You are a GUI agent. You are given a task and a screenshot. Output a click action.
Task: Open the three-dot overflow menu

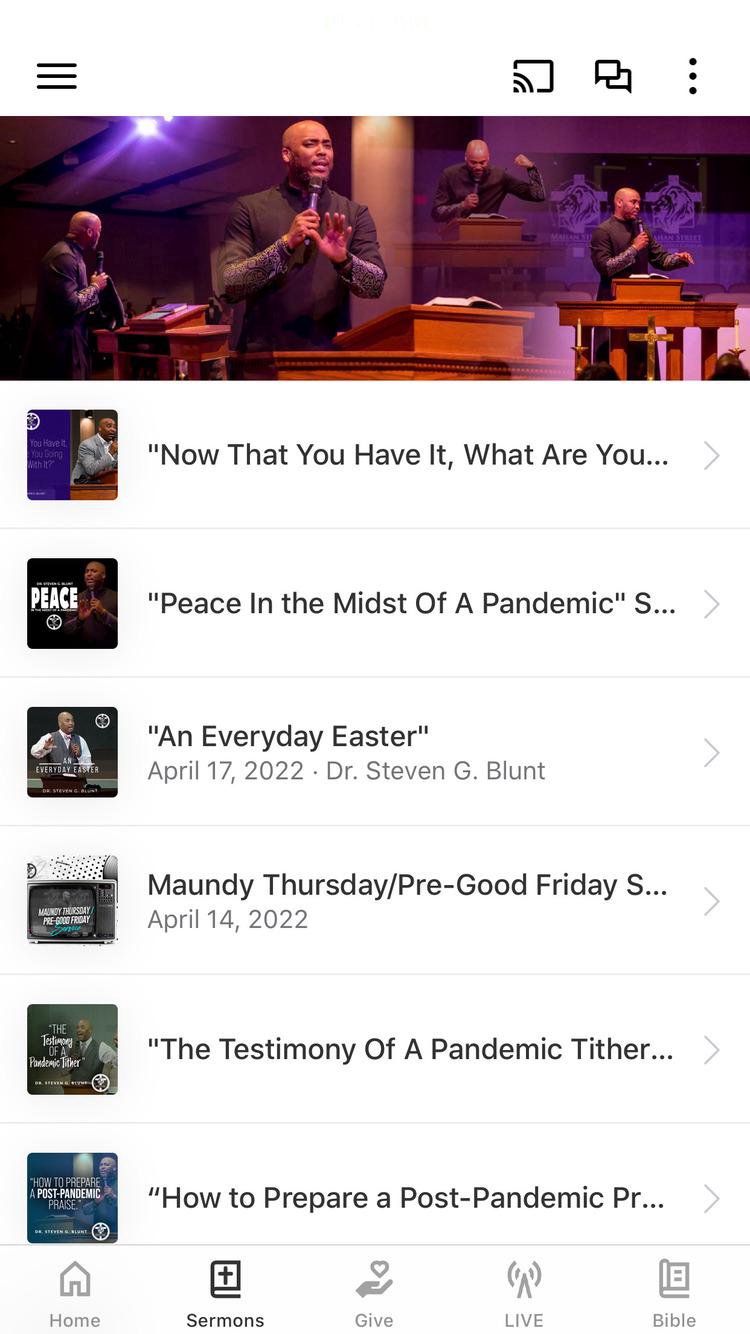692,77
